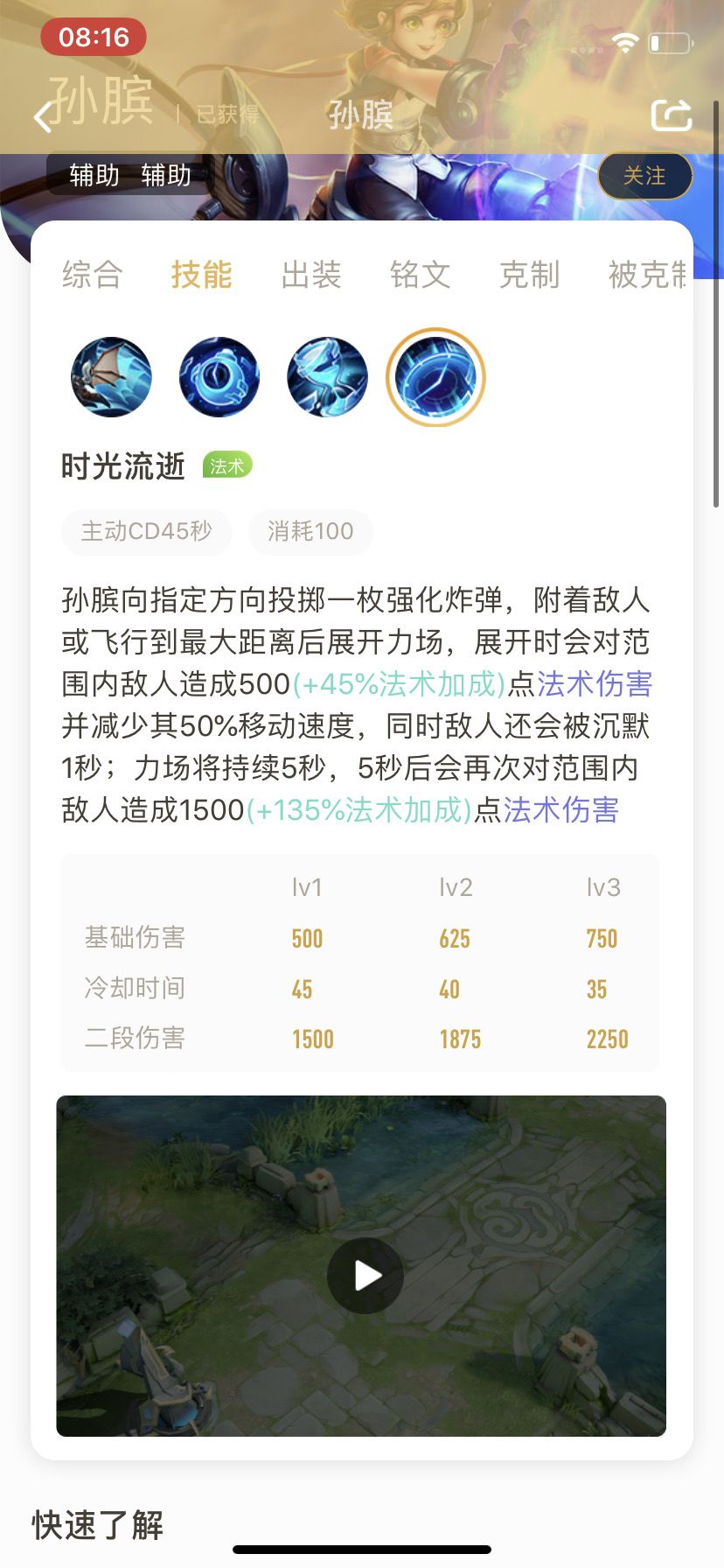Tap the 法术 skill type badge
Screen dimensions: 724x1568
(x=226, y=466)
